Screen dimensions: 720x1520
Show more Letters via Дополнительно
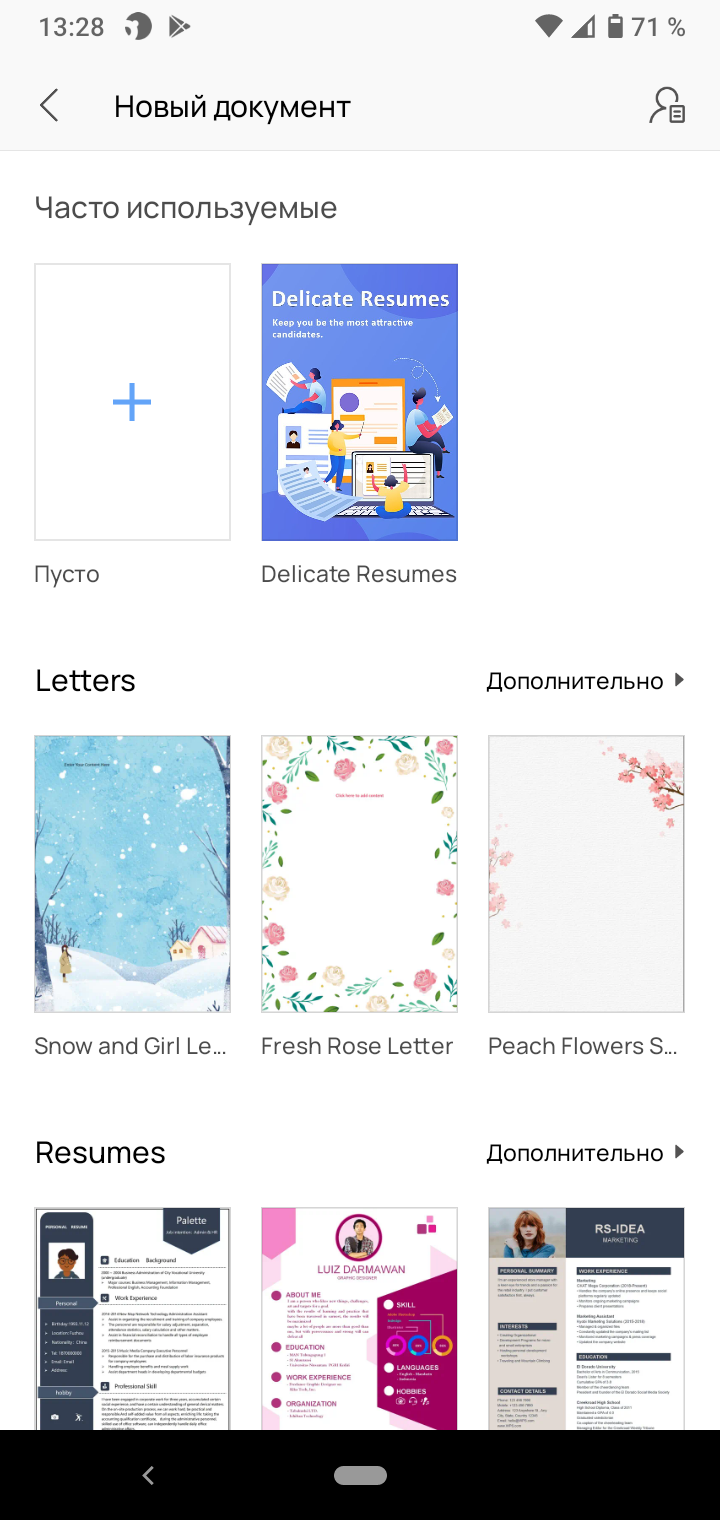point(585,681)
